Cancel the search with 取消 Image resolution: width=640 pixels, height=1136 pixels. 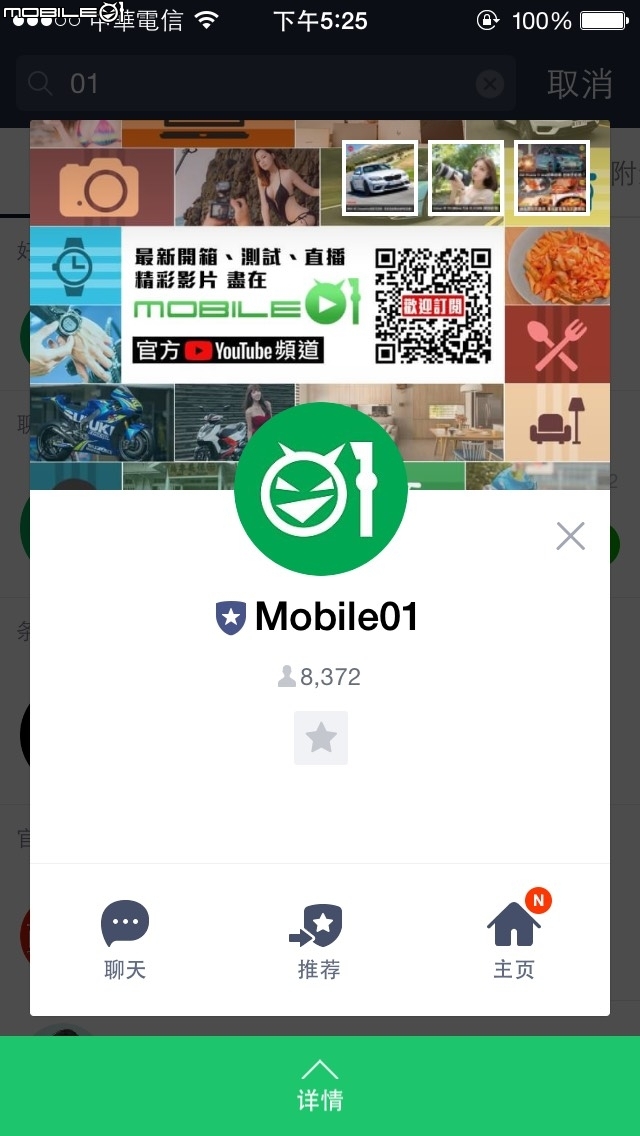(x=579, y=84)
